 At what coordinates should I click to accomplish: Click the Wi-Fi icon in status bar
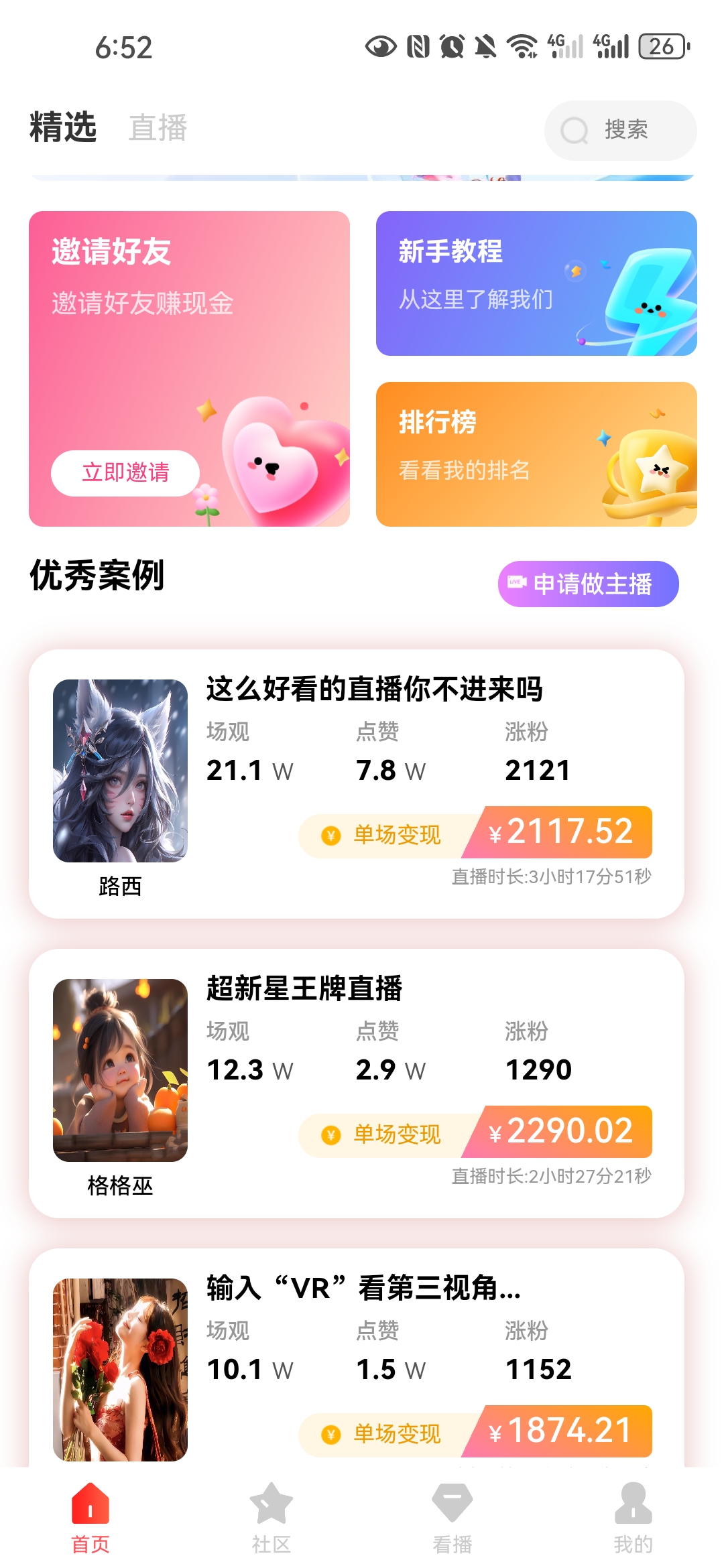pos(522,46)
